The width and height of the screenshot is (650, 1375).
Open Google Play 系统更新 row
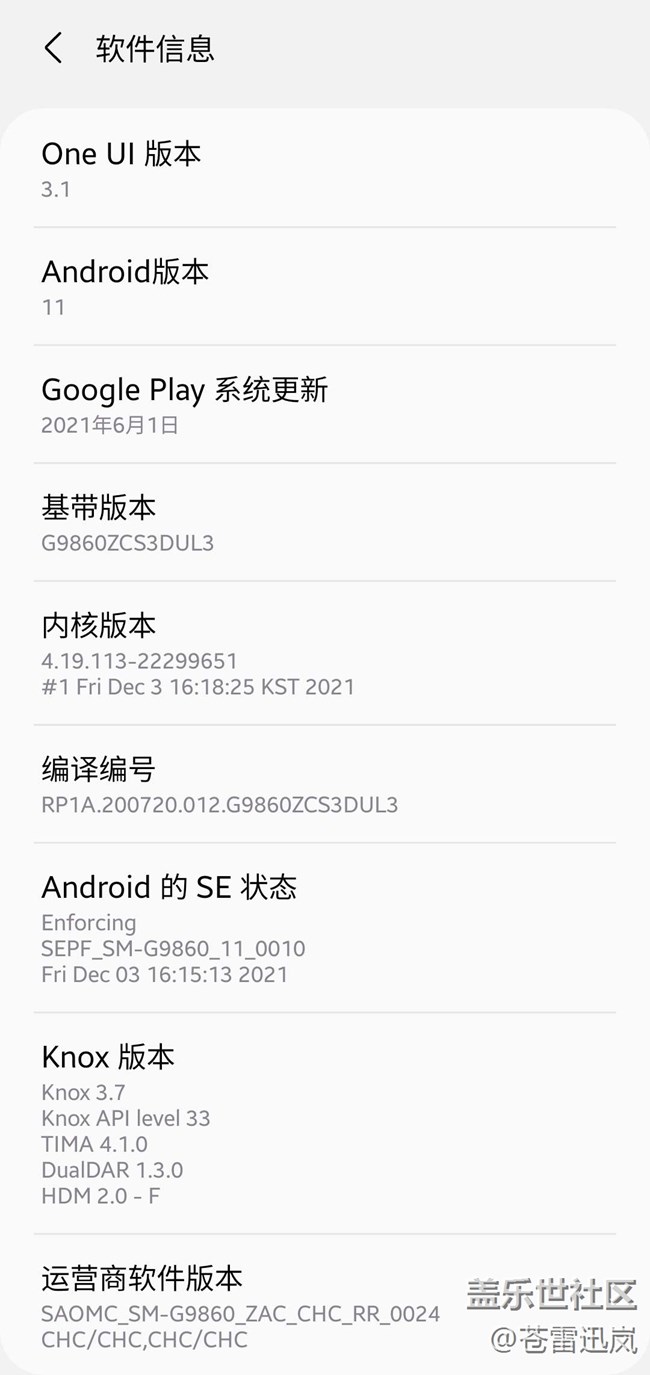click(324, 405)
